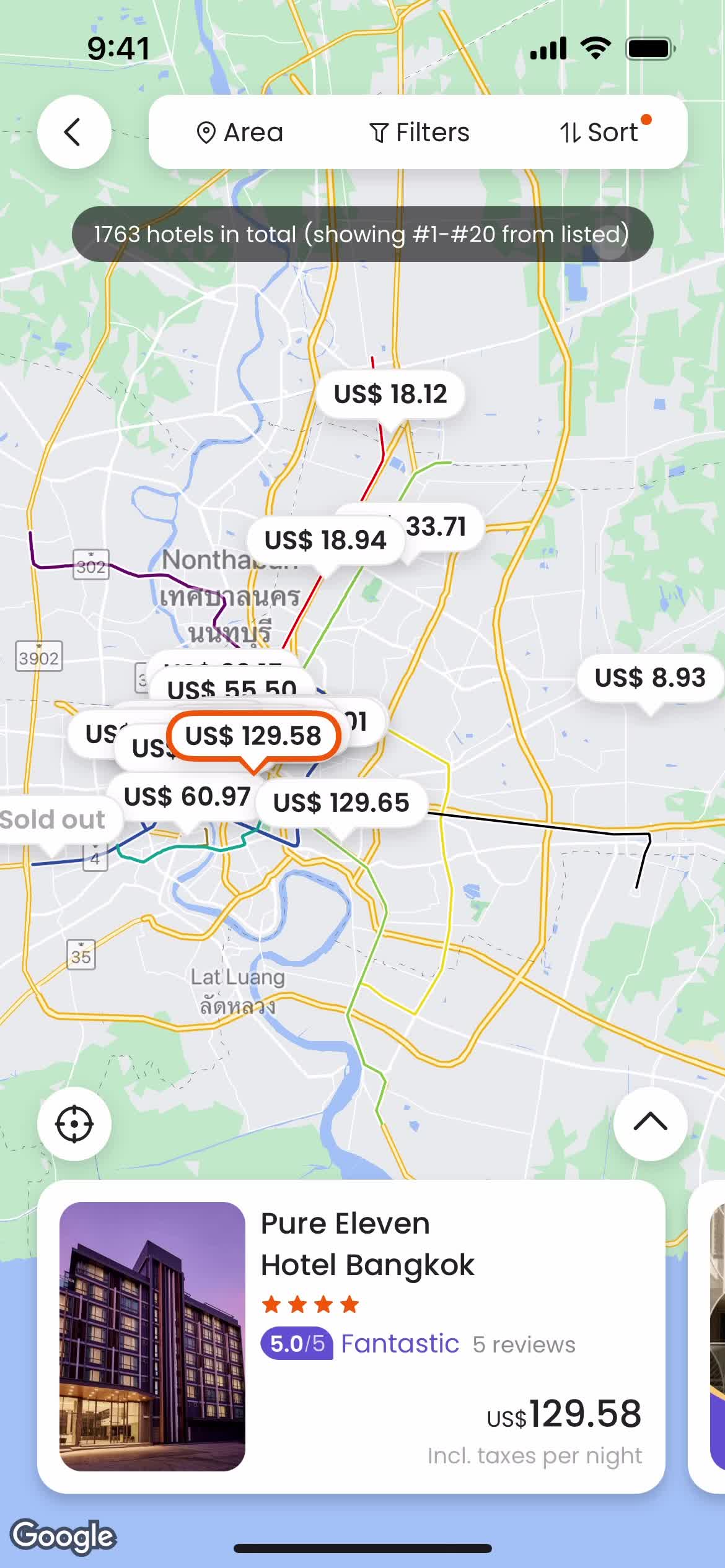Open the Area selector
Screen dimensions: 725x1568
click(x=240, y=133)
